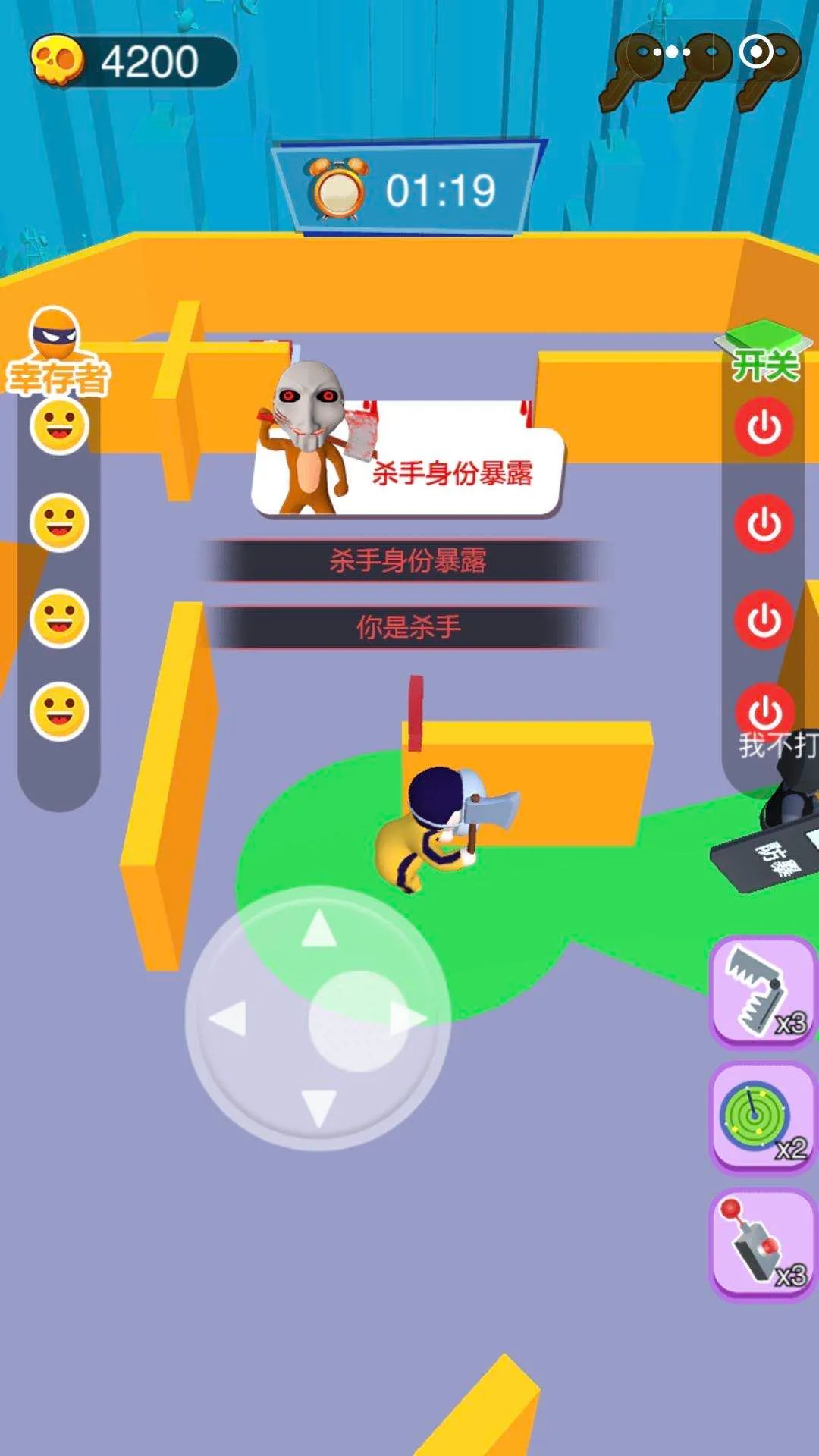Use the lever switch item
This screenshot has height=1456, width=819.
(761, 1244)
